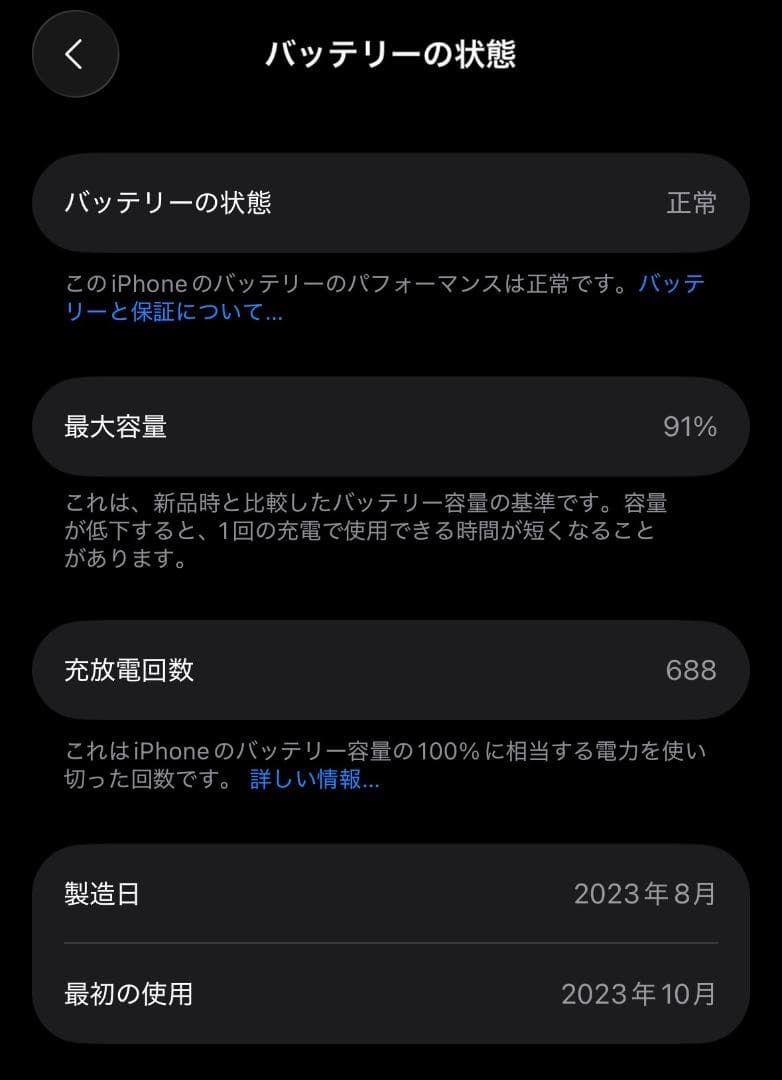Tap the battery performance description text
Viewport: 782px width, 1080px height.
coord(380,295)
